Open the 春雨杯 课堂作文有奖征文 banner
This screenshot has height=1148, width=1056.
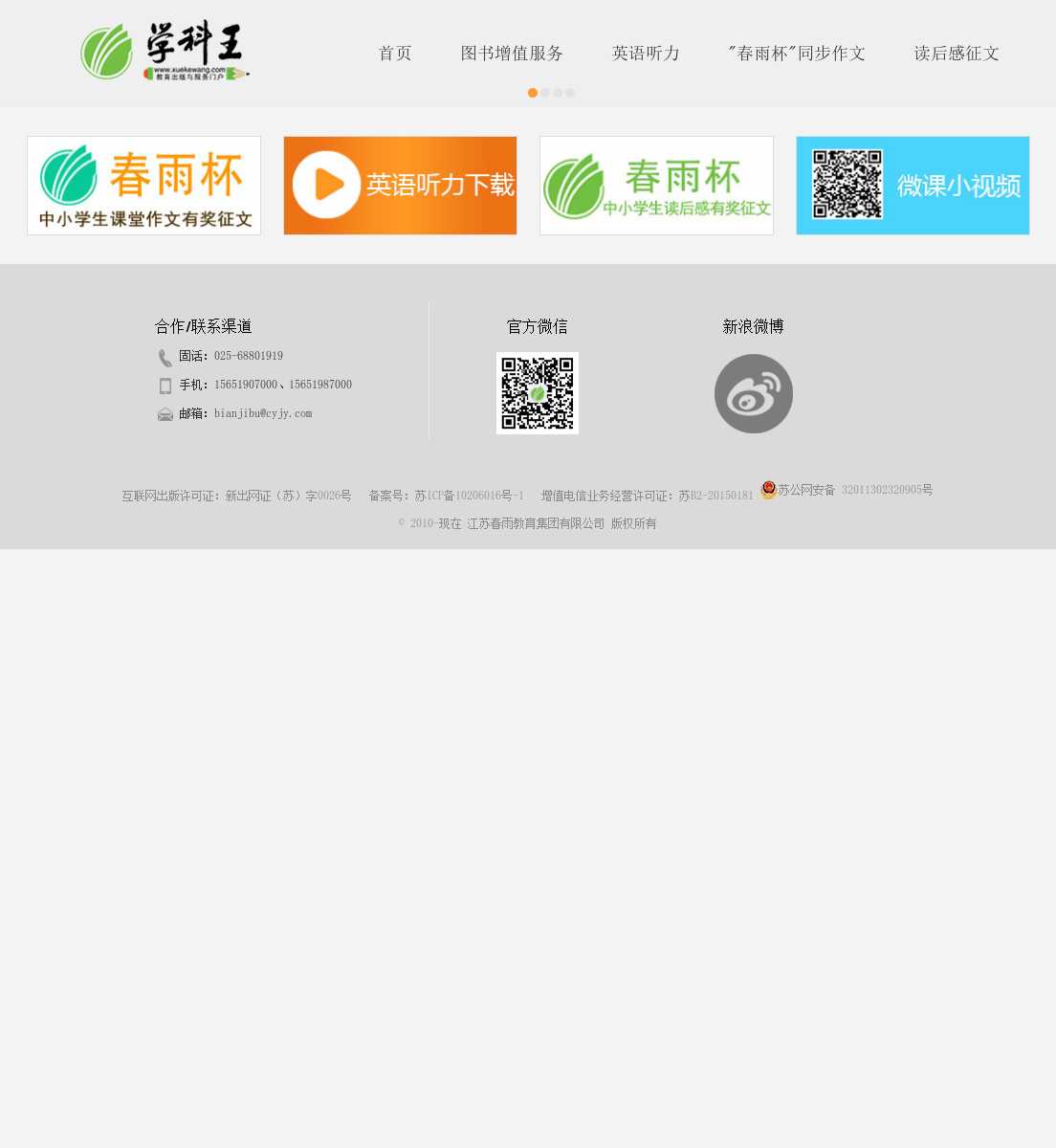143,186
